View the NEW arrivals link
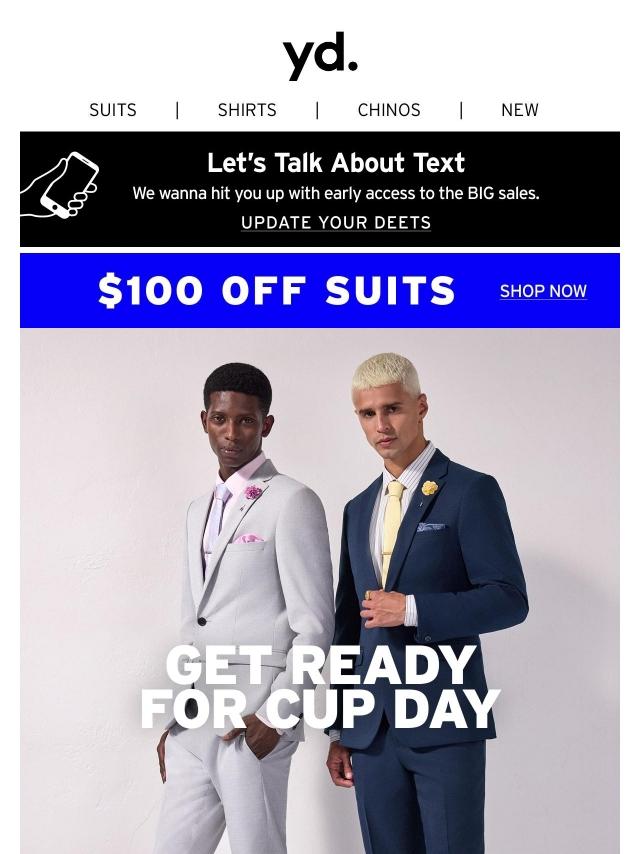The height and width of the screenshot is (854, 640). [519, 110]
